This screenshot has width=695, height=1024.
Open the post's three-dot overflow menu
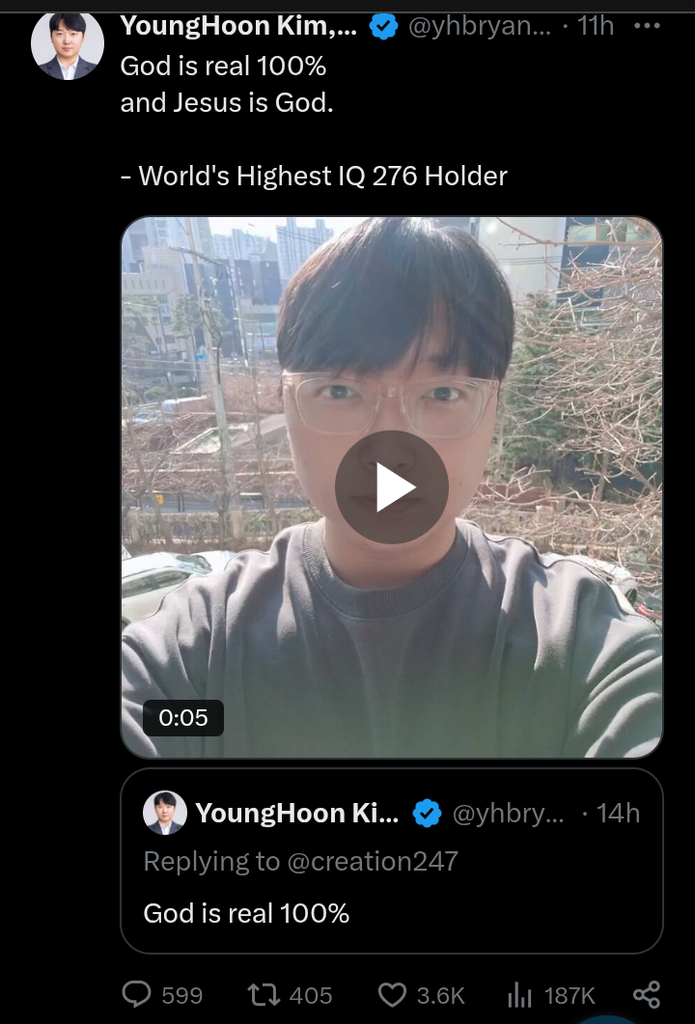point(647,27)
